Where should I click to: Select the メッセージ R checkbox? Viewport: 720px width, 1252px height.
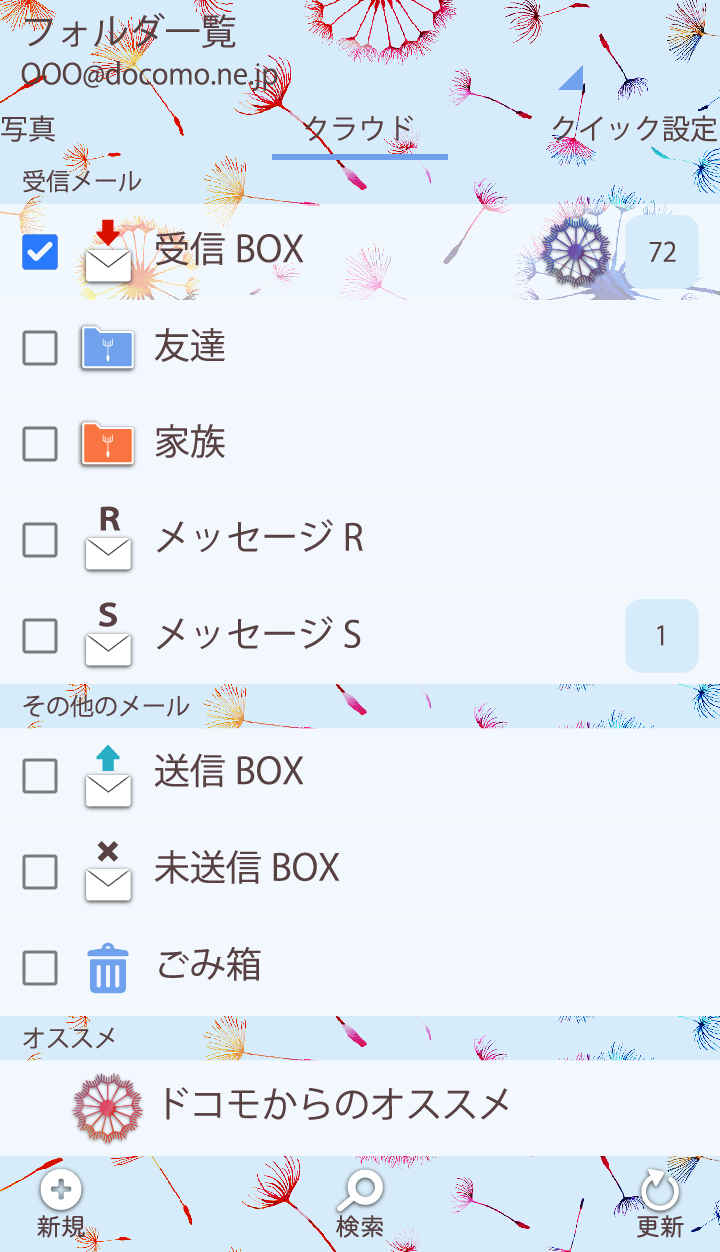click(40, 540)
